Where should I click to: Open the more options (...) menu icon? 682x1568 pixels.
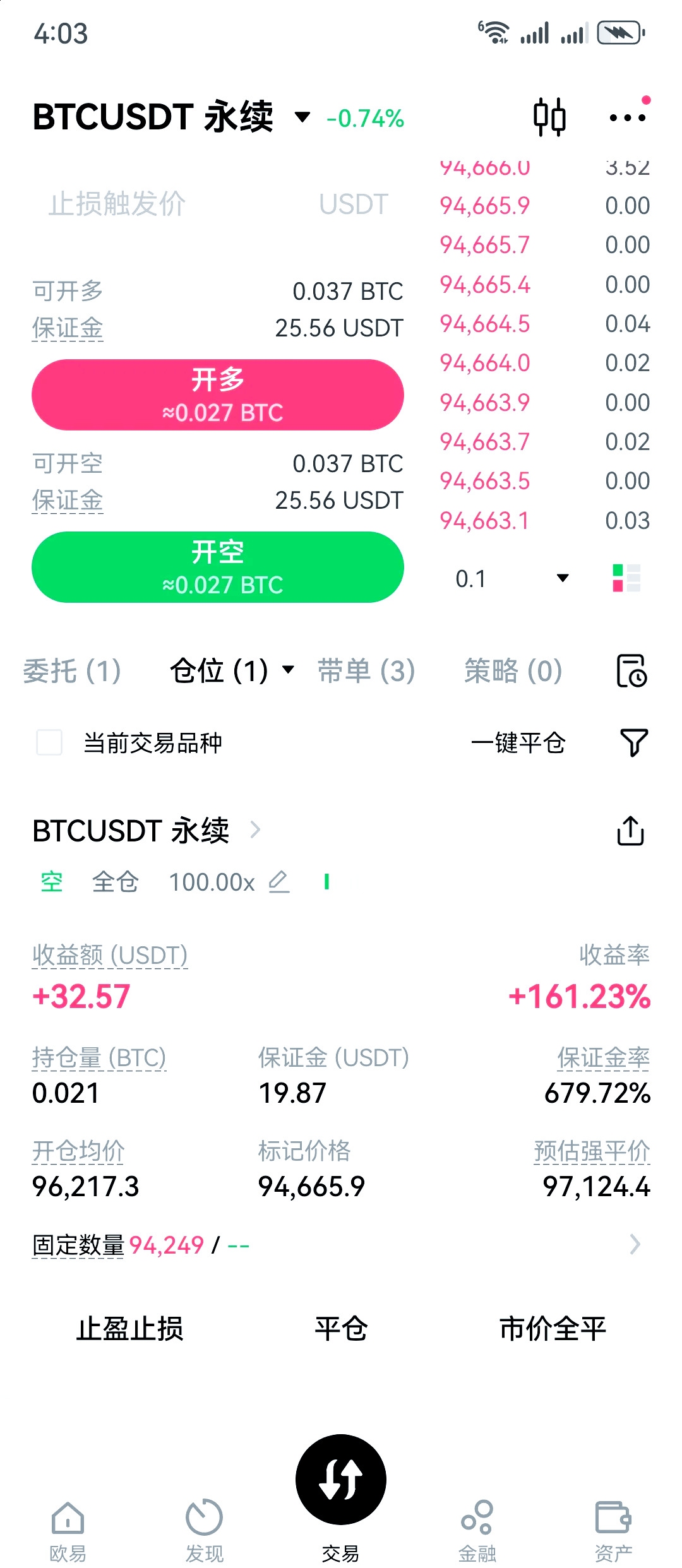(x=626, y=116)
